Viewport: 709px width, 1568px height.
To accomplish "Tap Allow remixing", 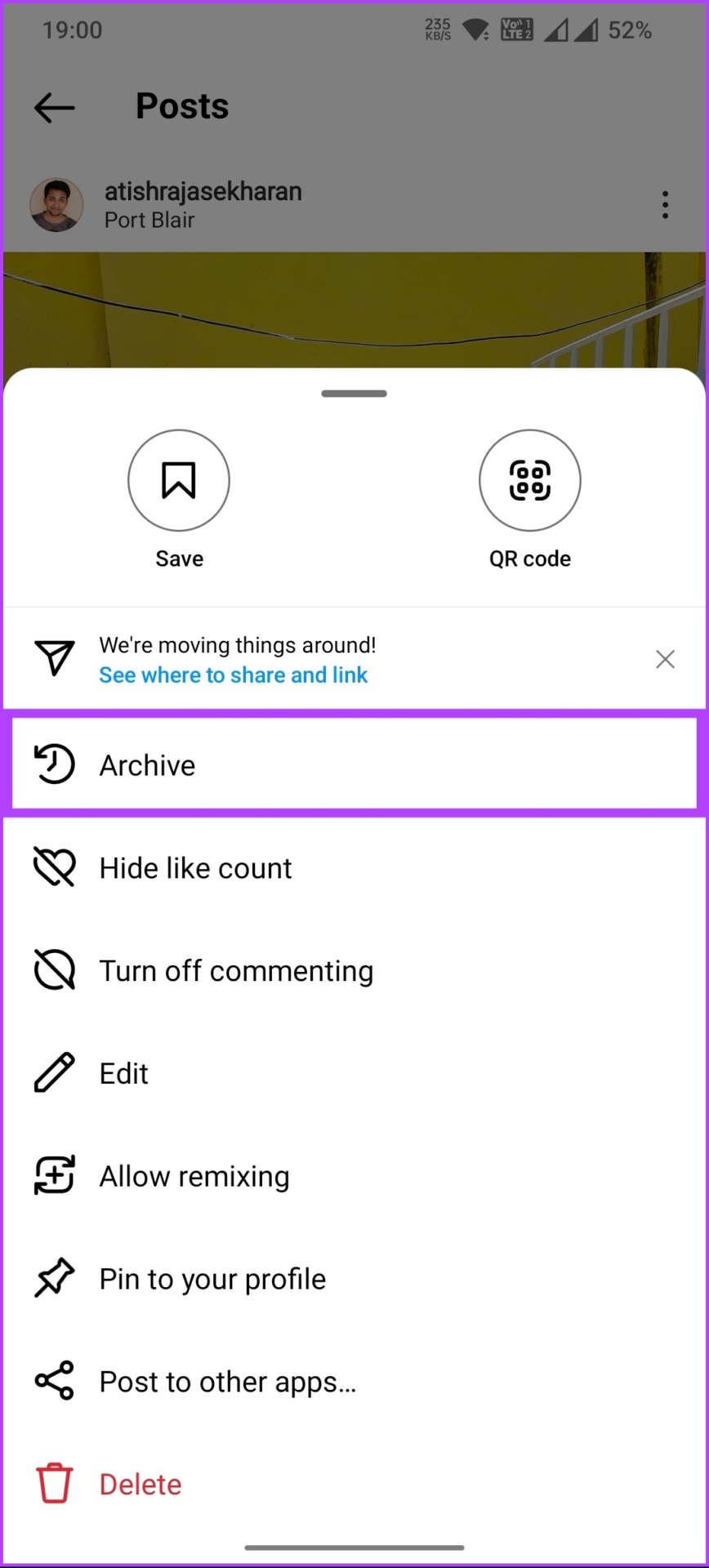I will 354,1176.
